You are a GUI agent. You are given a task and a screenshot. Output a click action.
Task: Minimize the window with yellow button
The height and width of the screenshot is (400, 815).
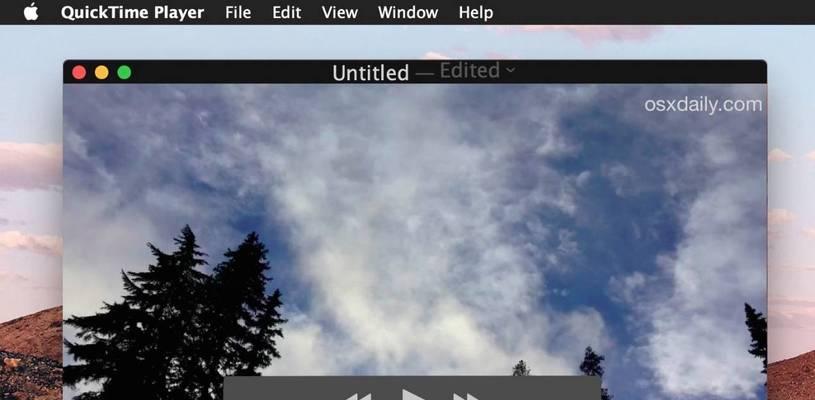[102, 72]
